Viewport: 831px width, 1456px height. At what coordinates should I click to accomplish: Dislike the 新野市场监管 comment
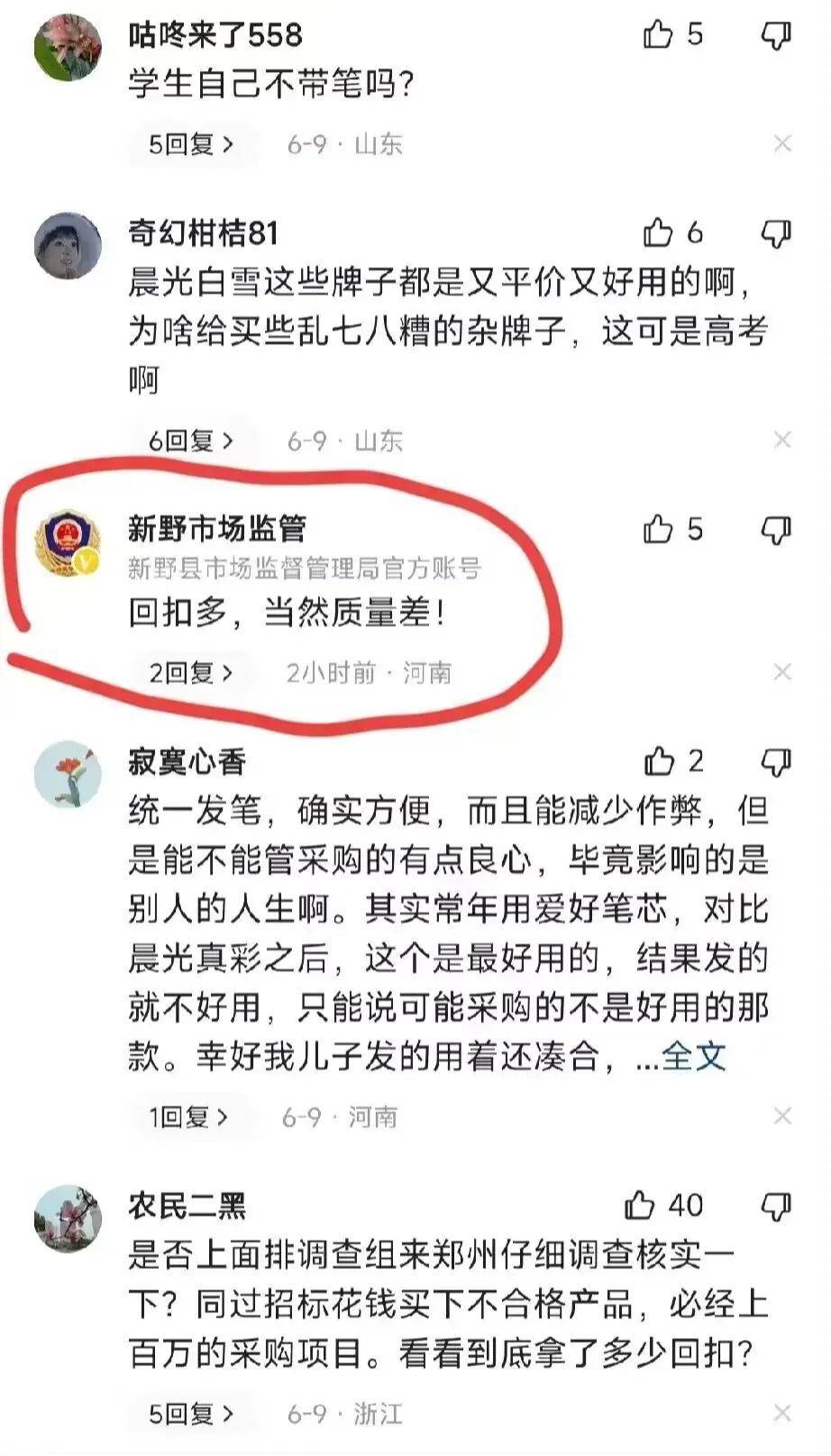pos(776,530)
